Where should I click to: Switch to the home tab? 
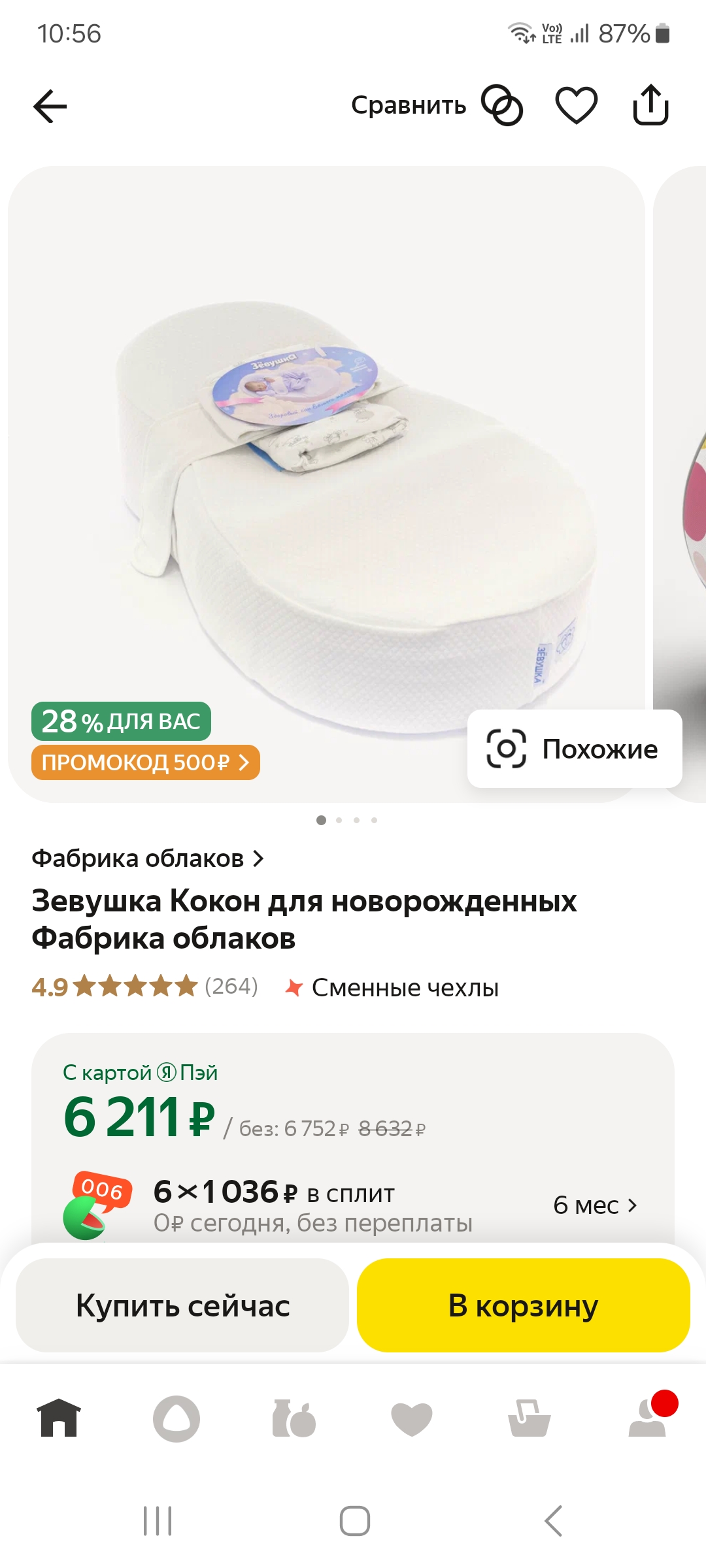59,1418
